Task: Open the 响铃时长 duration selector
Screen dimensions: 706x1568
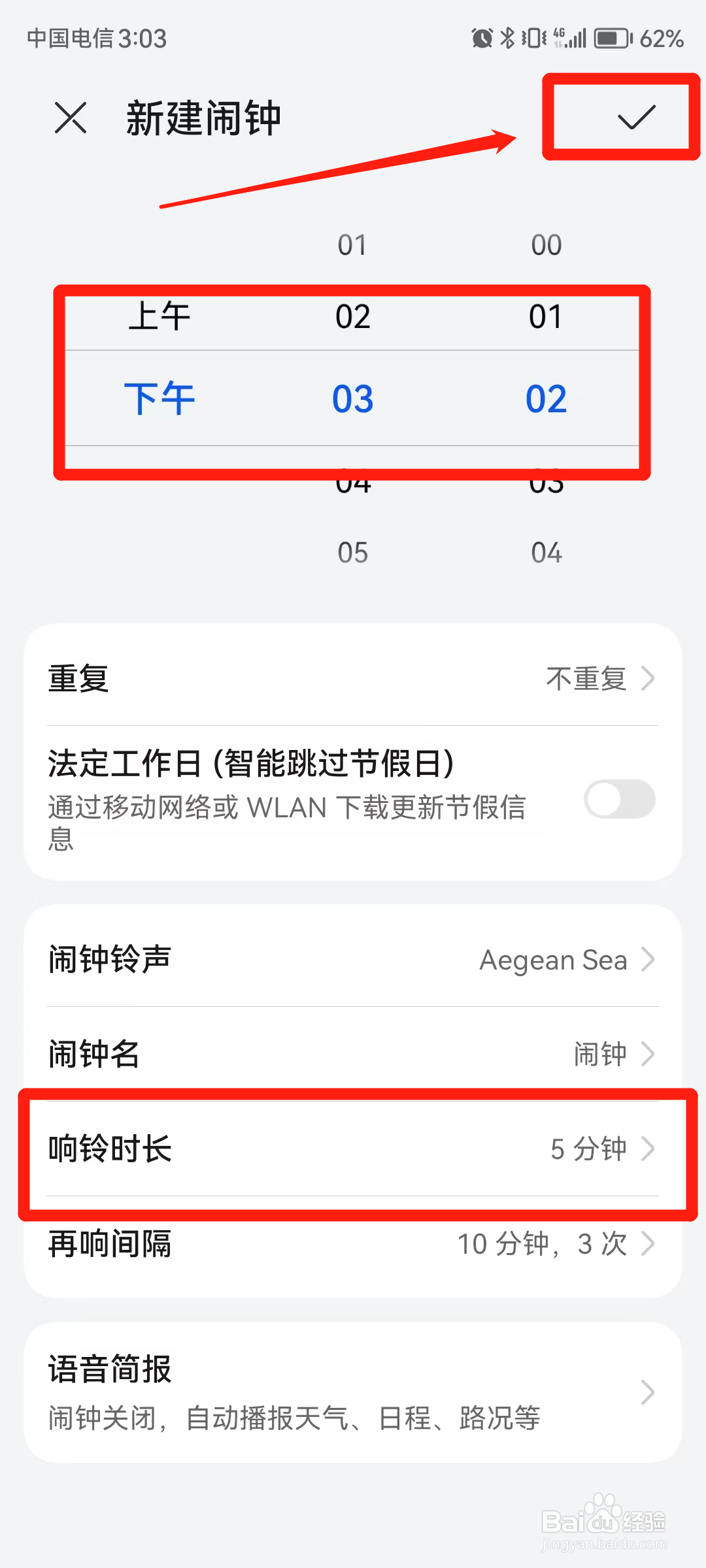Action: 353,1148
